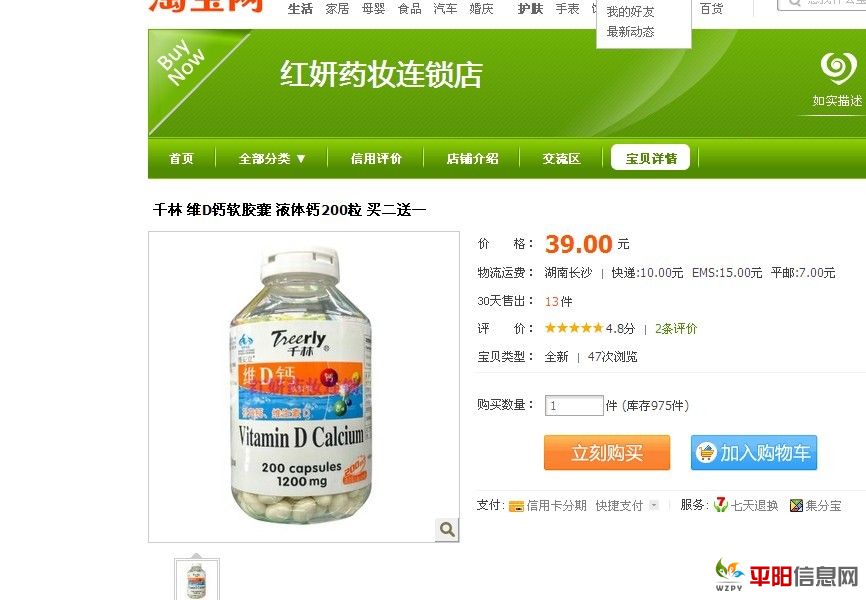Select the 宝贝详情 tab
The width and height of the screenshot is (866, 600).
pyautogui.click(x=650, y=158)
